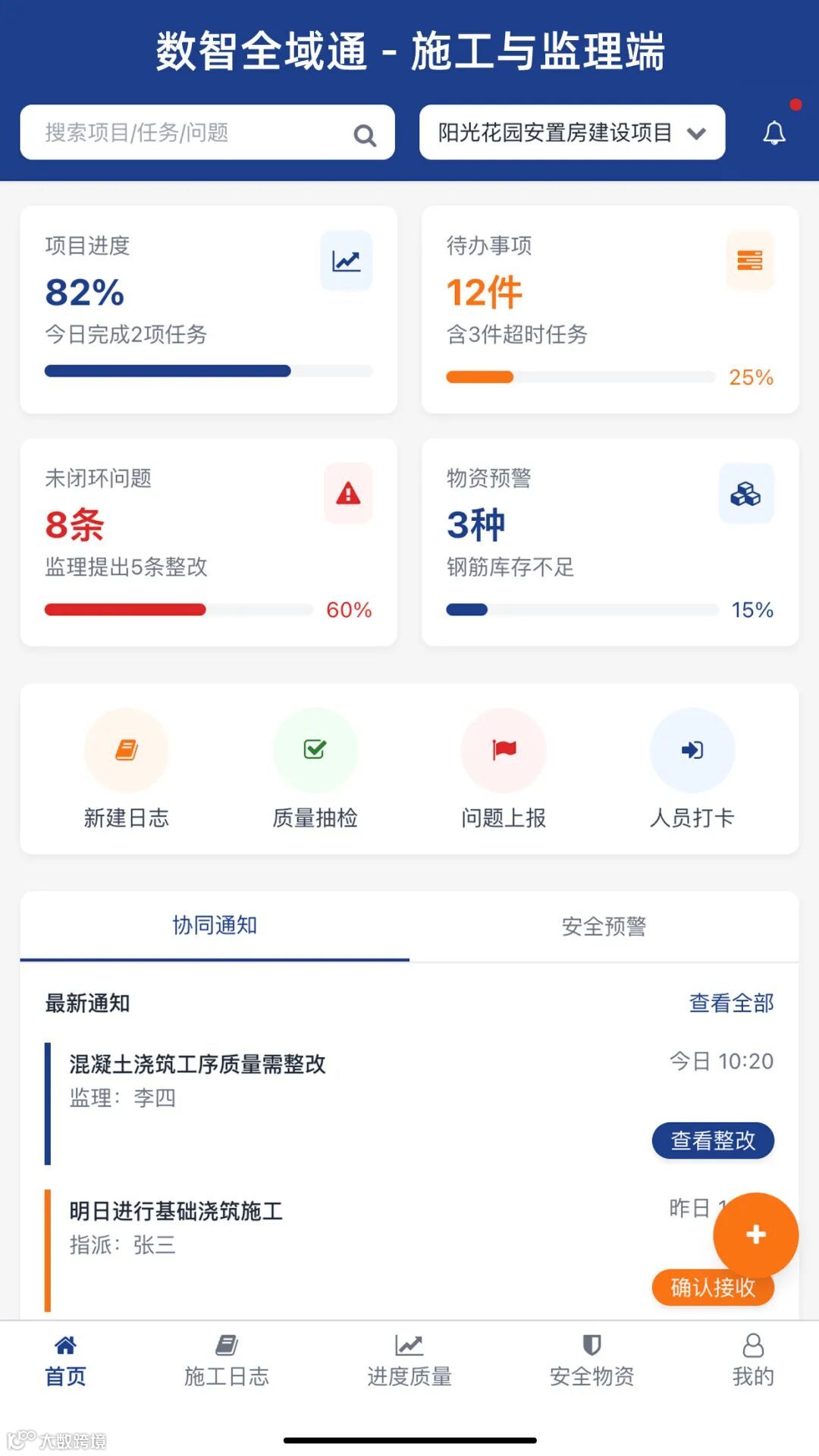The width and height of the screenshot is (819, 1456).
Task: Select the 协同通知 tab
Action: (215, 925)
